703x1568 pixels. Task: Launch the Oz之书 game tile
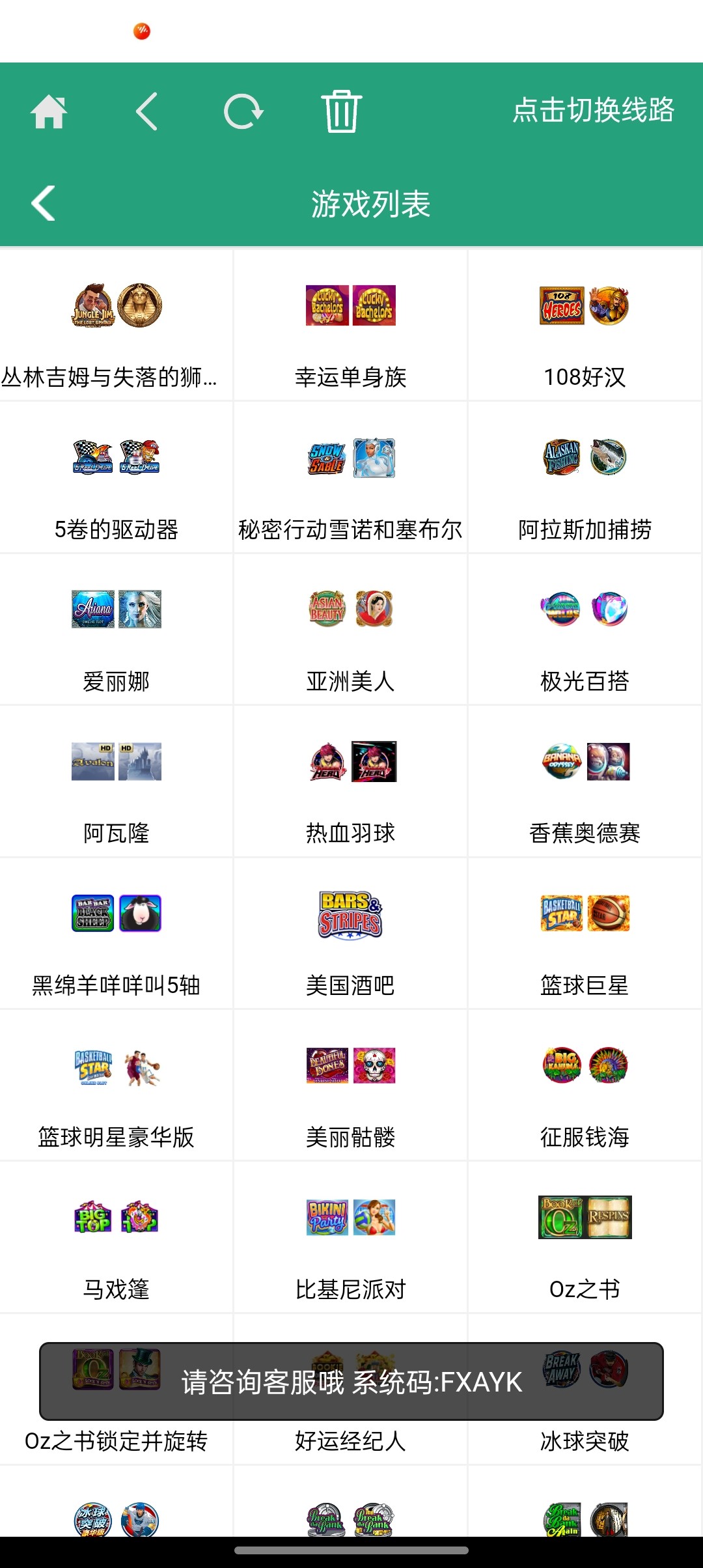(585, 1217)
